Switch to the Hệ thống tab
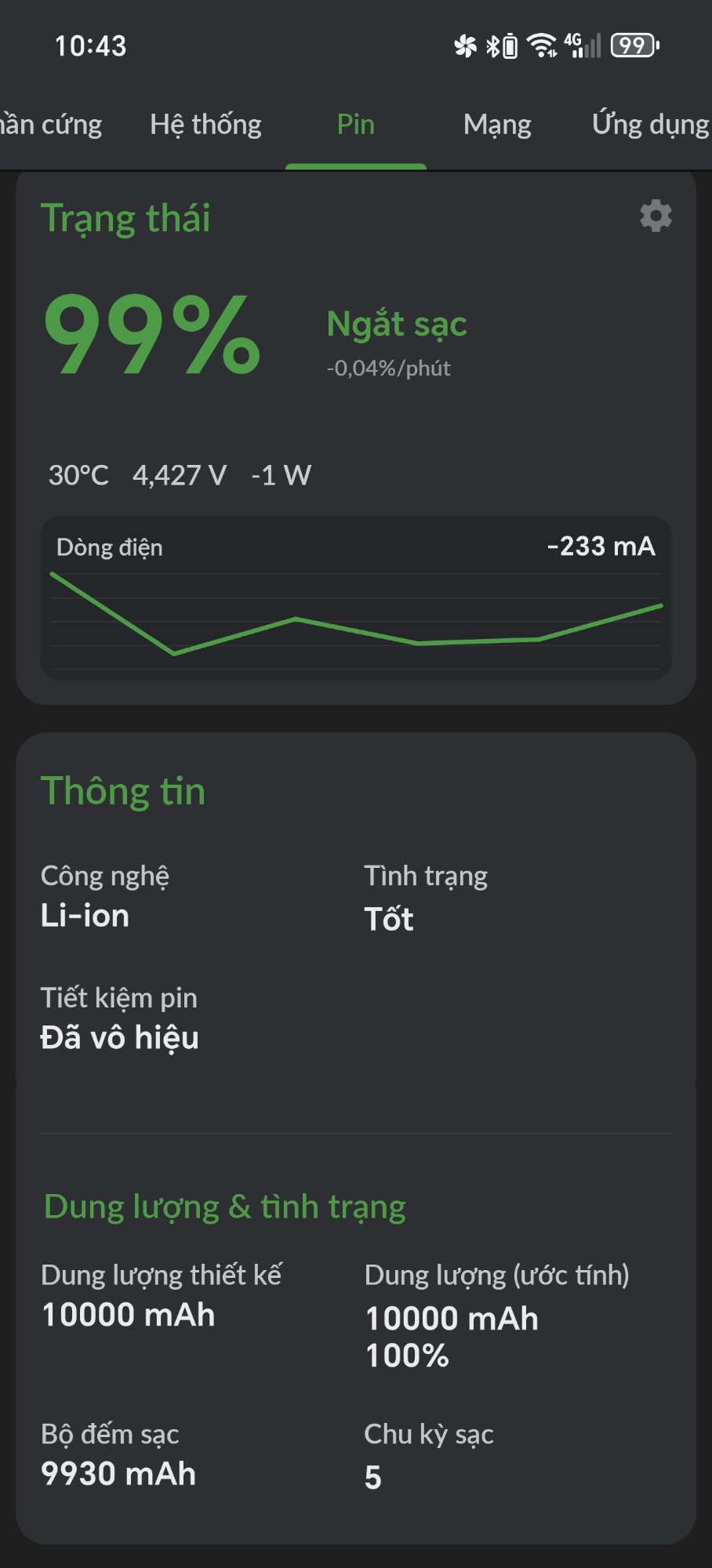712x1568 pixels. pyautogui.click(x=205, y=125)
